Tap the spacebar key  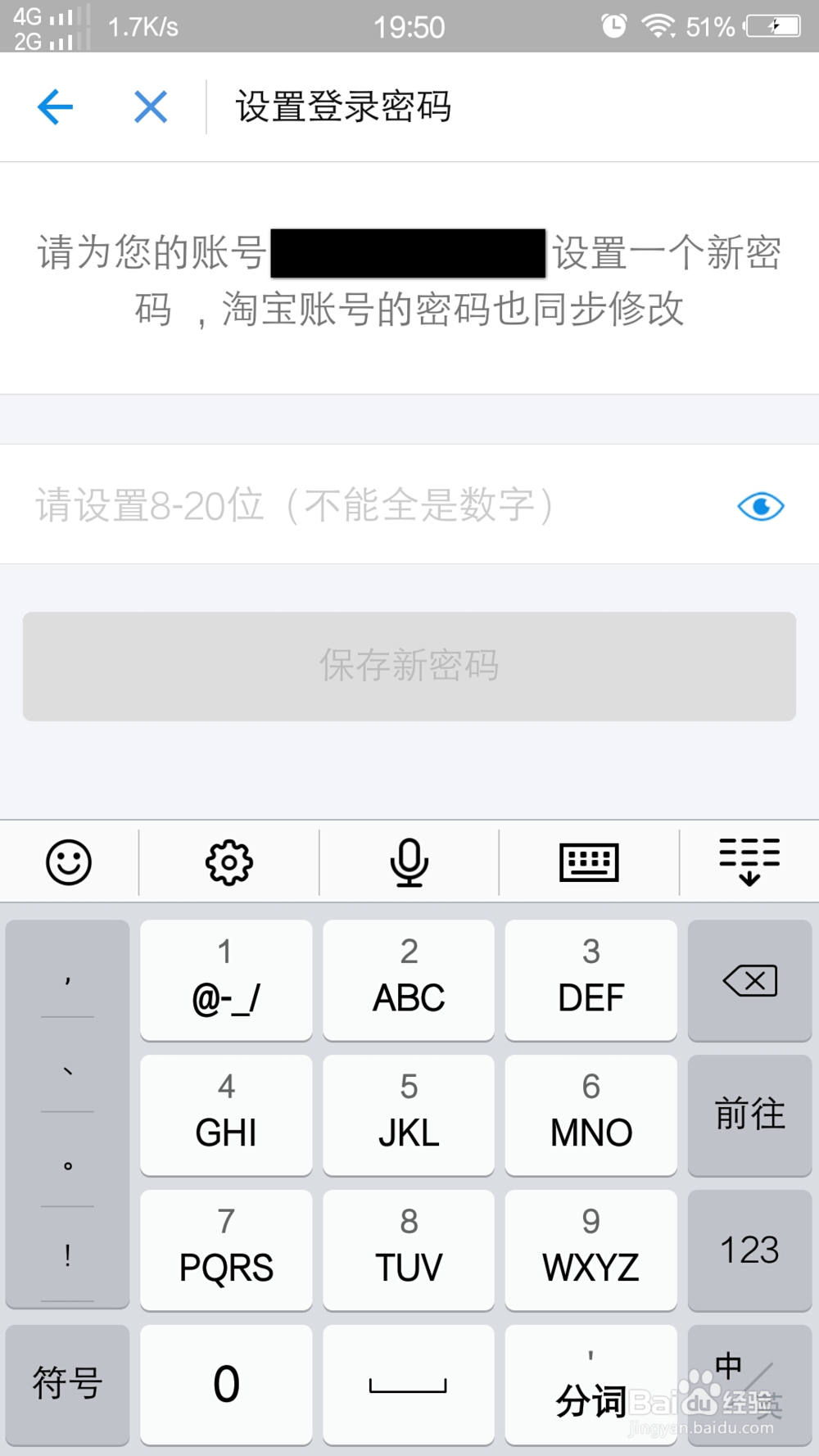point(409,1384)
